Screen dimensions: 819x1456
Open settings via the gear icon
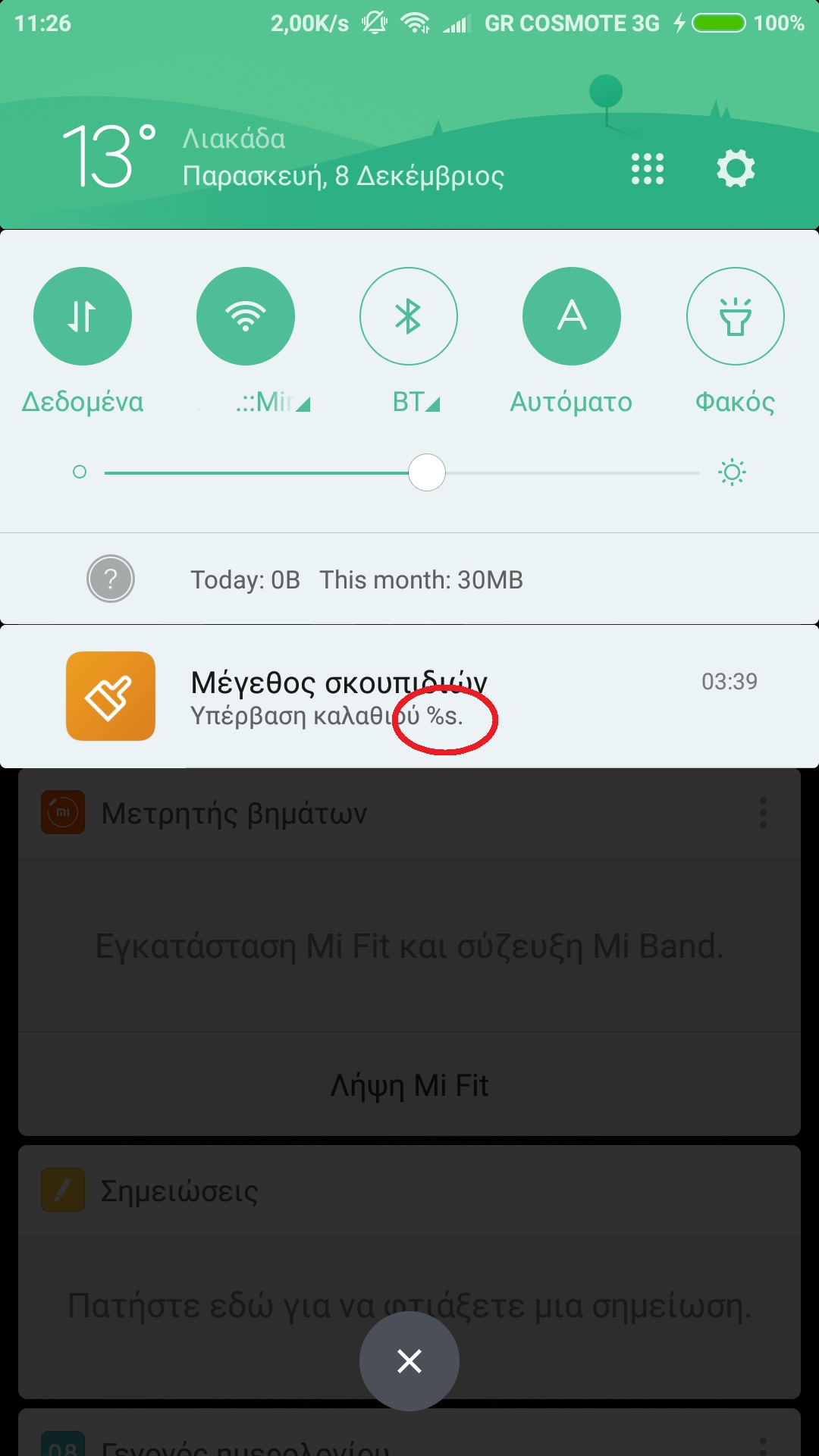click(x=736, y=168)
